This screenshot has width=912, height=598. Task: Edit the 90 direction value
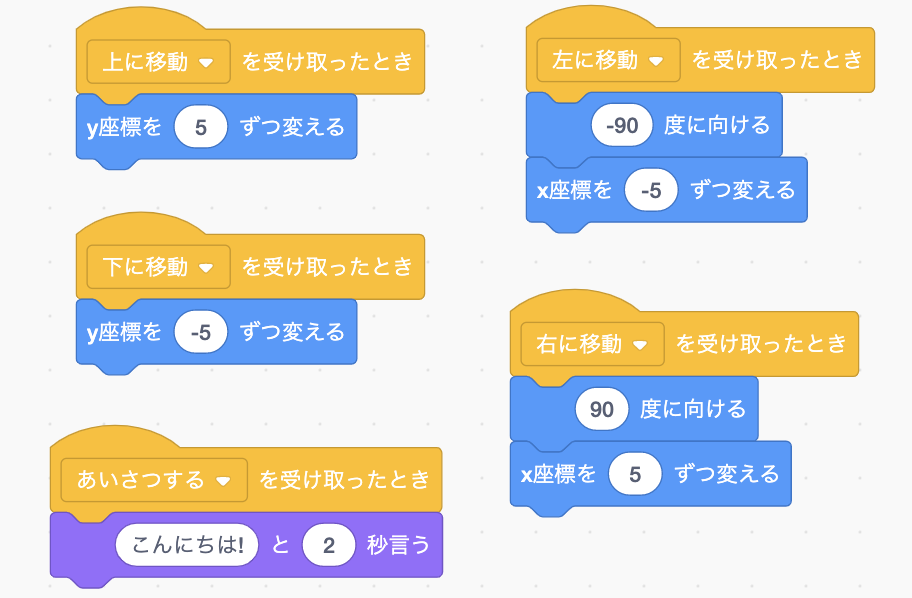[x=602, y=409]
